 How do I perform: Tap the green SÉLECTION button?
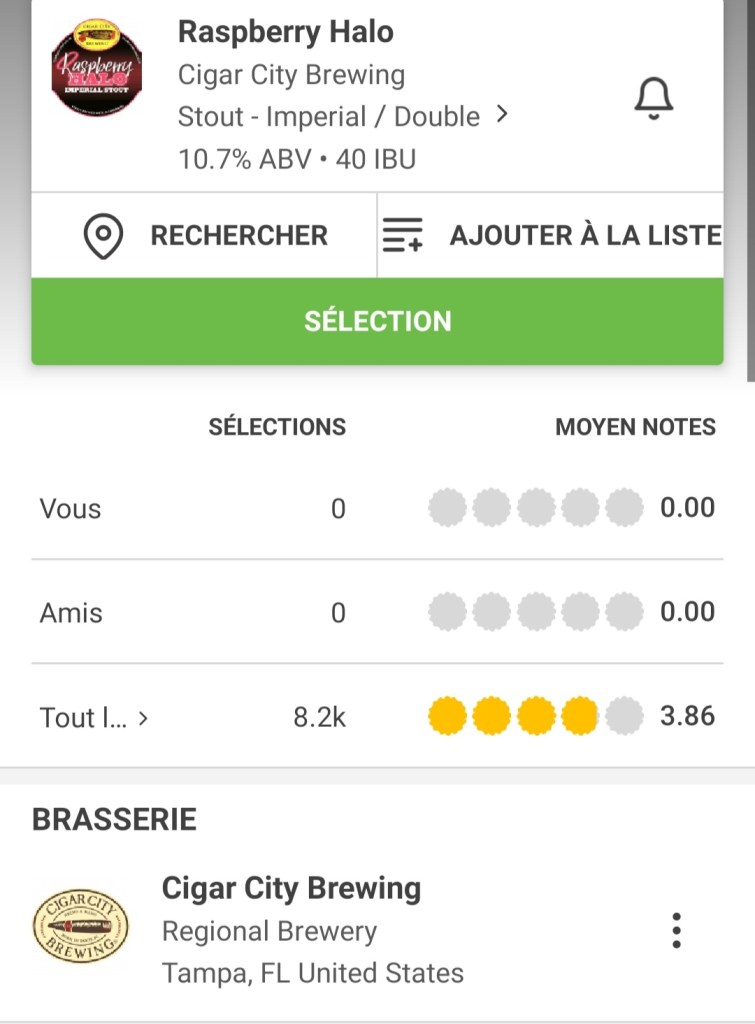[x=377, y=321]
